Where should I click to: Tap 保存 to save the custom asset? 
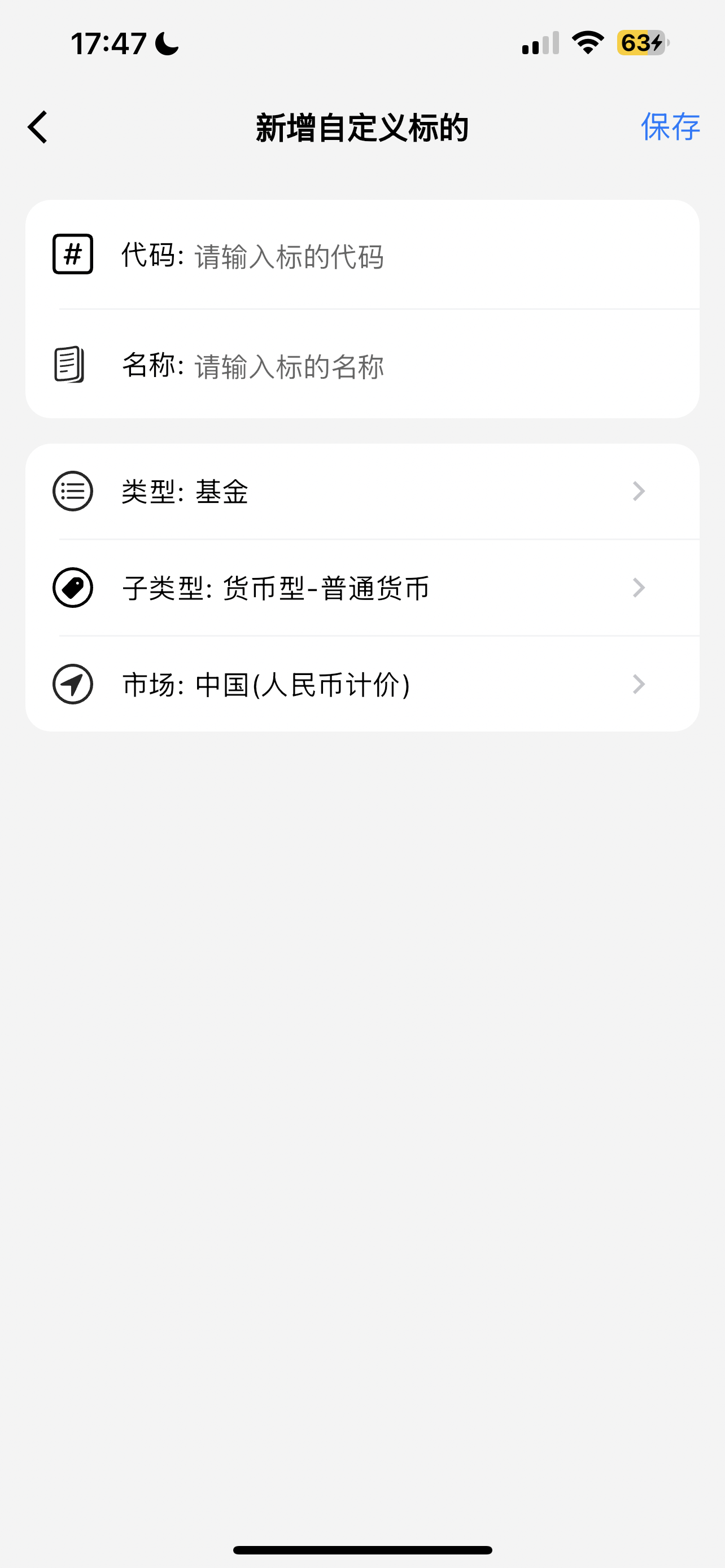coord(670,127)
